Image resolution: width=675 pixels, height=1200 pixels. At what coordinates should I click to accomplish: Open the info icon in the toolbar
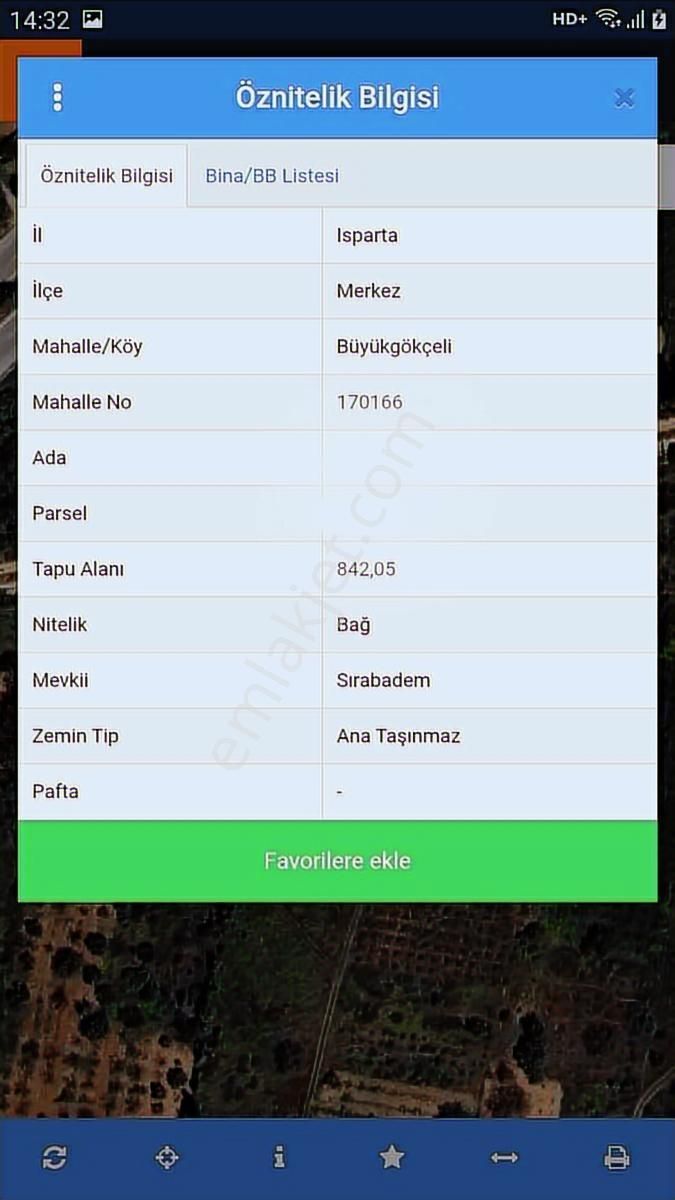pyautogui.click(x=279, y=1158)
